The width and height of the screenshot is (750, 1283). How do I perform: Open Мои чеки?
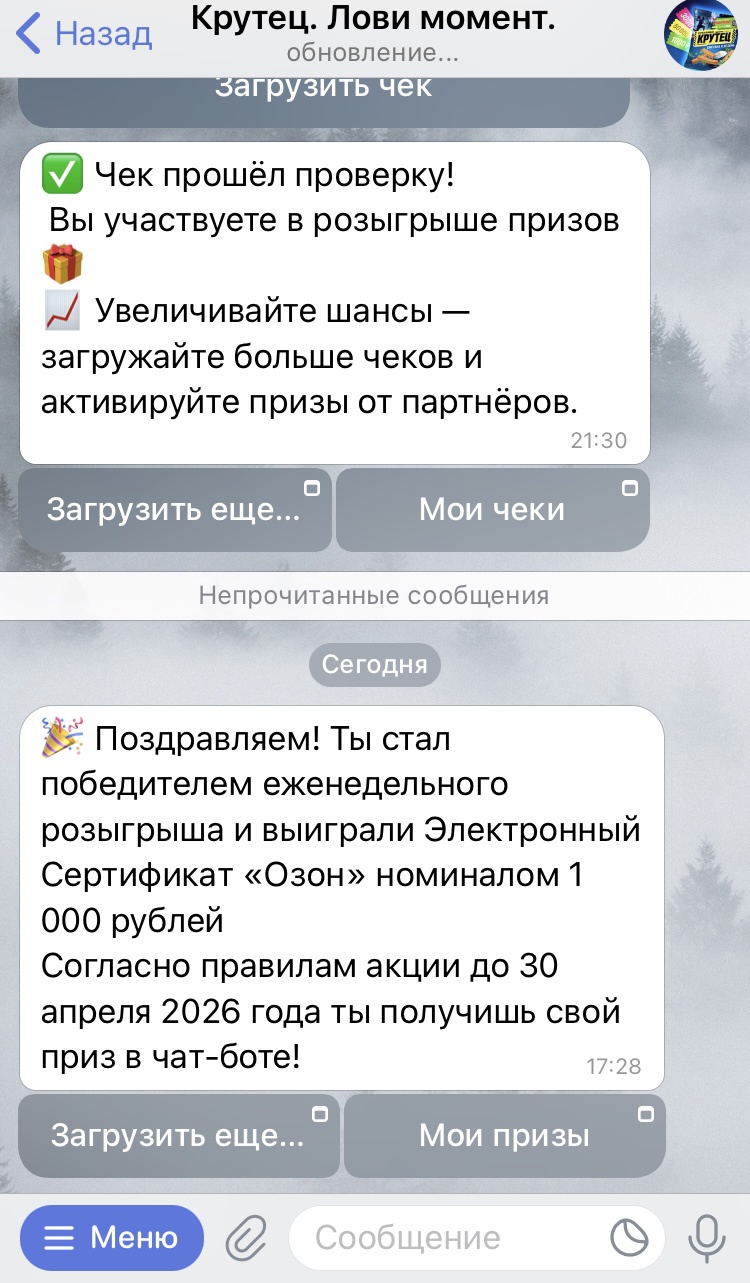(492, 510)
